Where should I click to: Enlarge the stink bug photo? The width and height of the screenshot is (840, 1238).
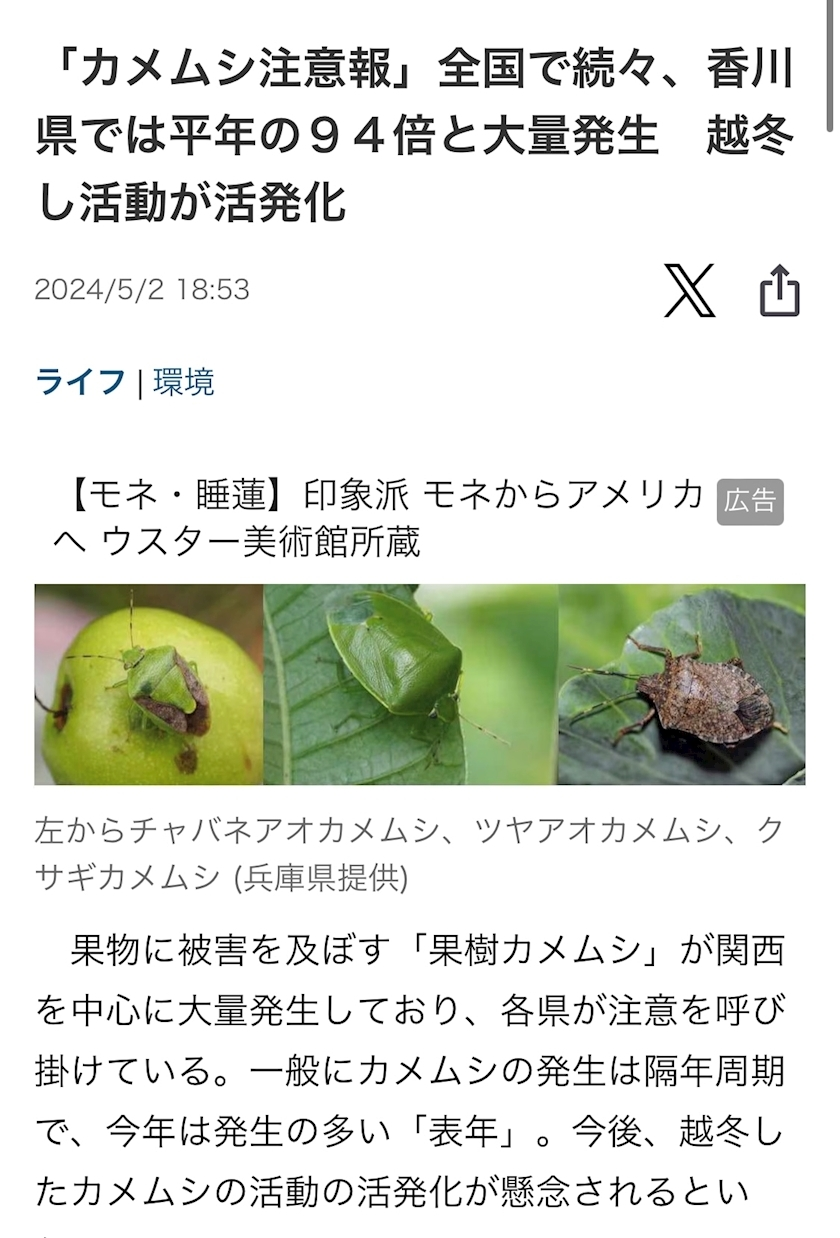(x=419, y=685)
